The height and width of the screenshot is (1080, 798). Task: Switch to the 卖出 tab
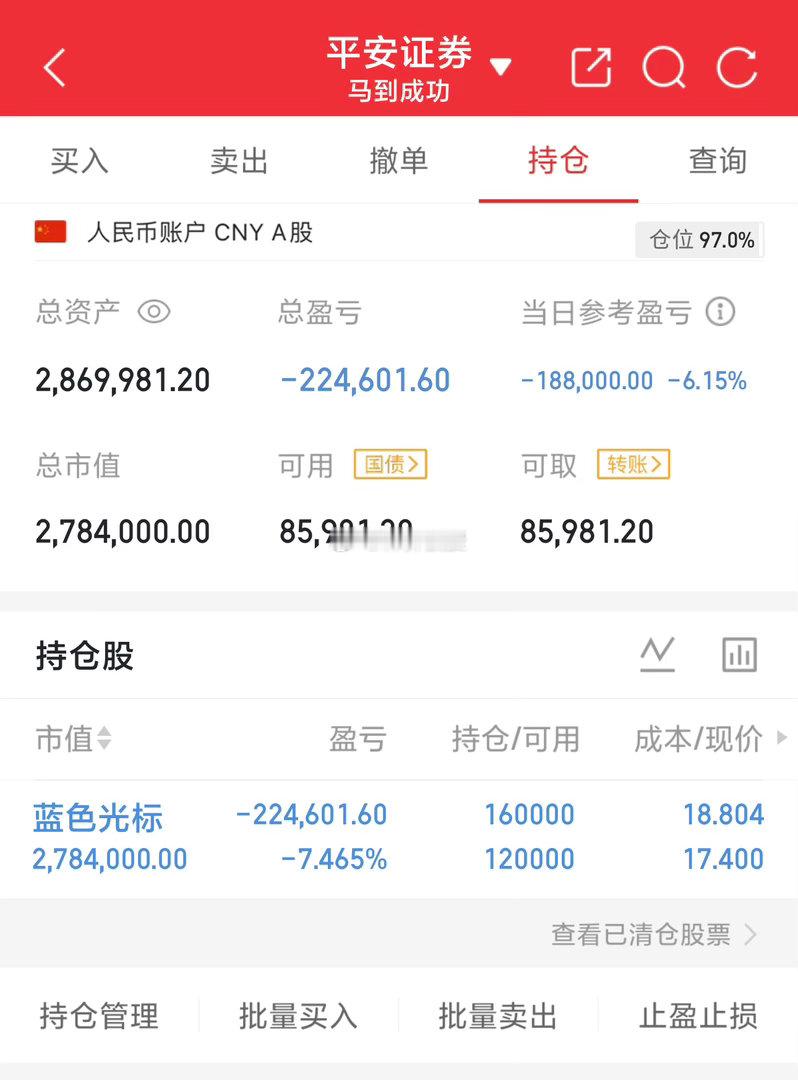(x=239, y=161)
